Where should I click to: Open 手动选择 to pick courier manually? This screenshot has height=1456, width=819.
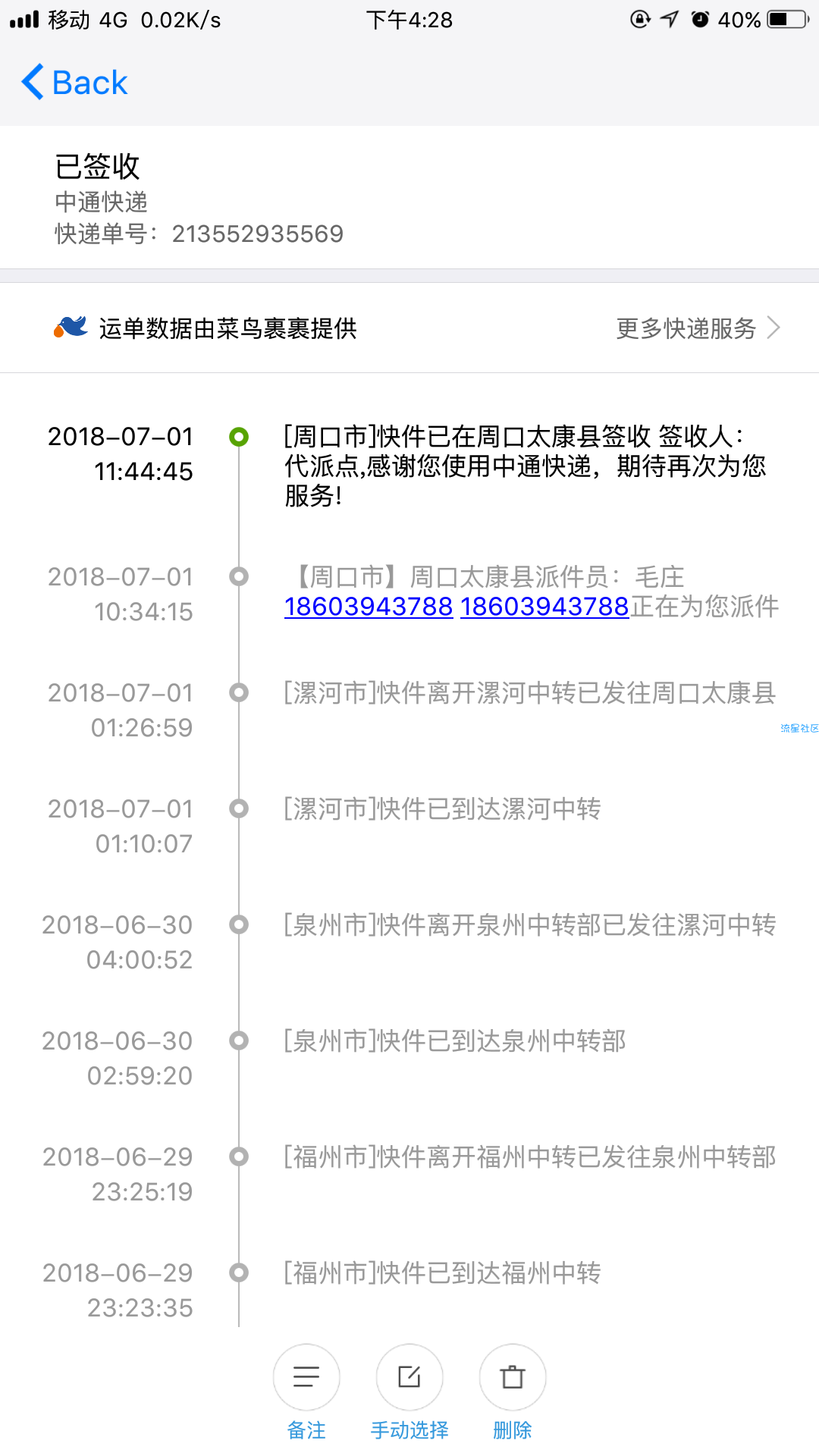[x=409, y=1394]
